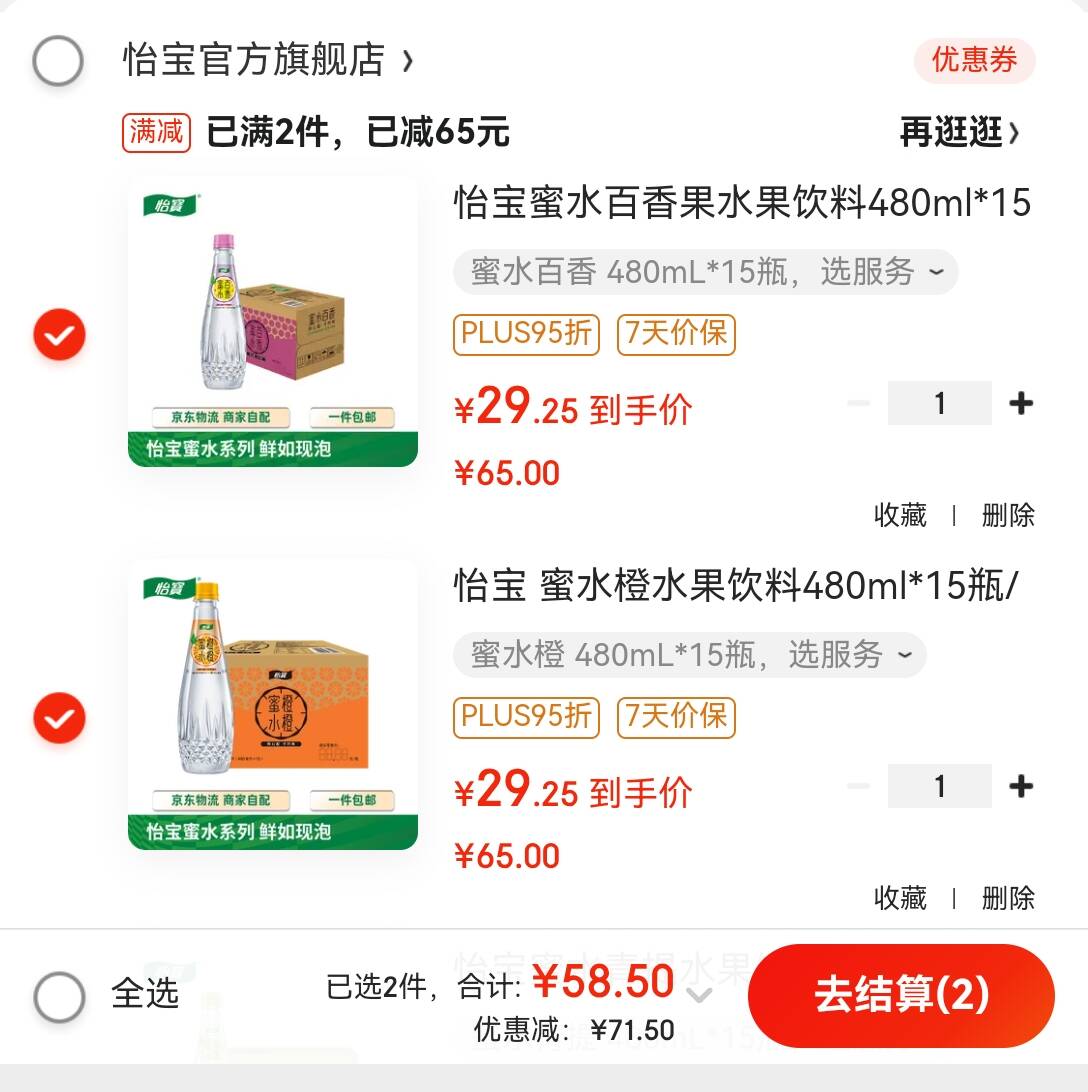Change the 蜜水橙 480mL*15瓶 spec option

tap(689, 656)
